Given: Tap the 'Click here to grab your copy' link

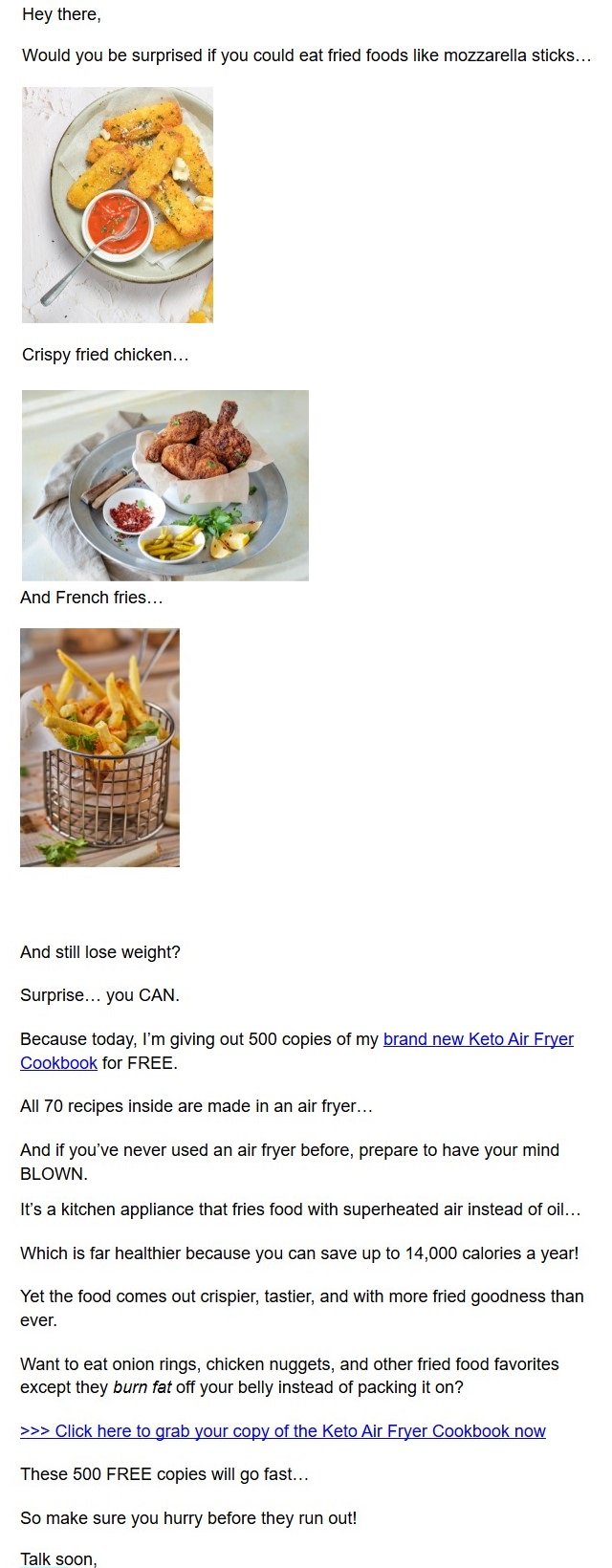Looking at the screenshot, I should [x=283, y=1431].
